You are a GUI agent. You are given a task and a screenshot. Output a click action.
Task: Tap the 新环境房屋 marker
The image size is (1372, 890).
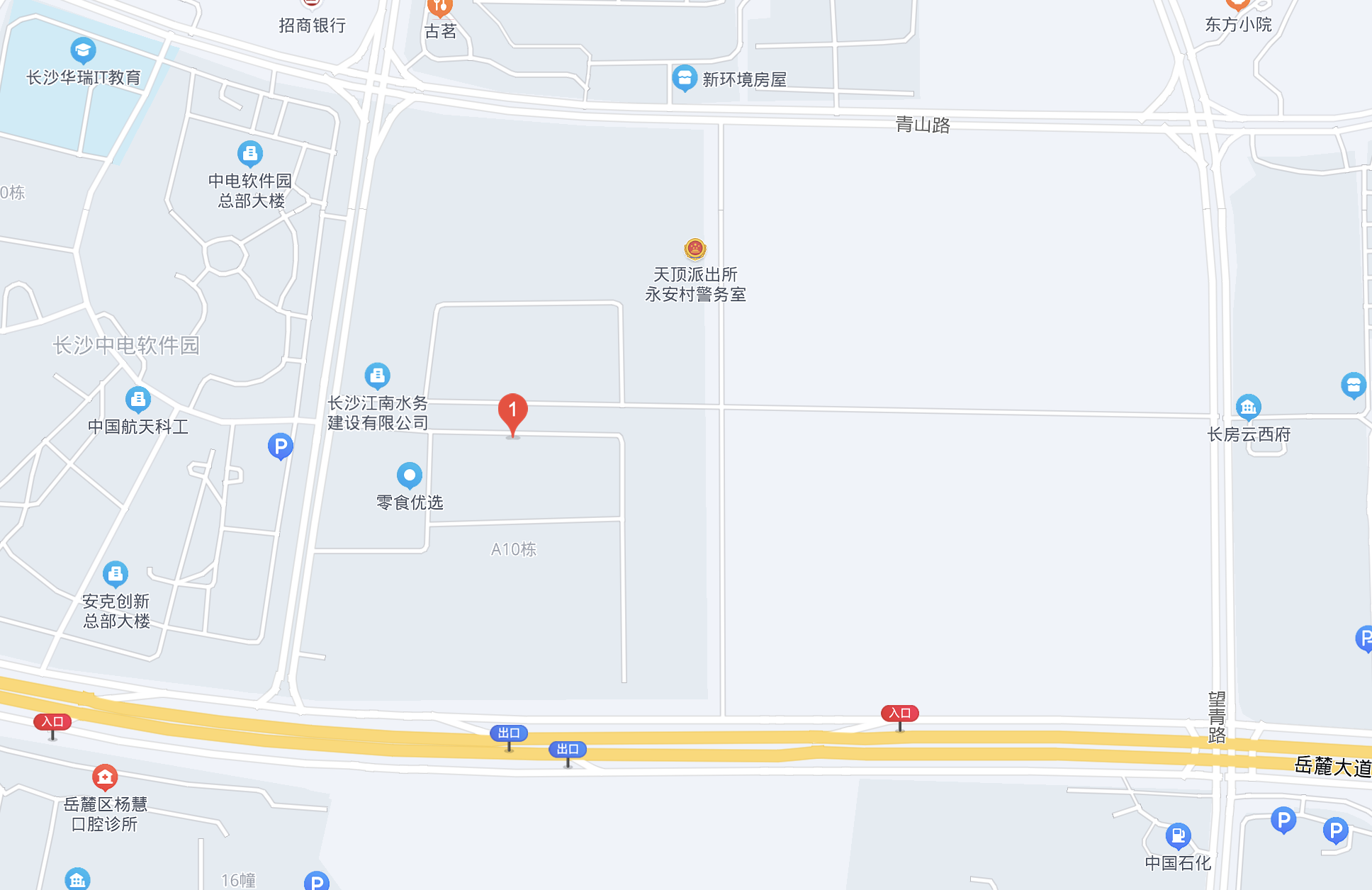click(x=685, y=78)
